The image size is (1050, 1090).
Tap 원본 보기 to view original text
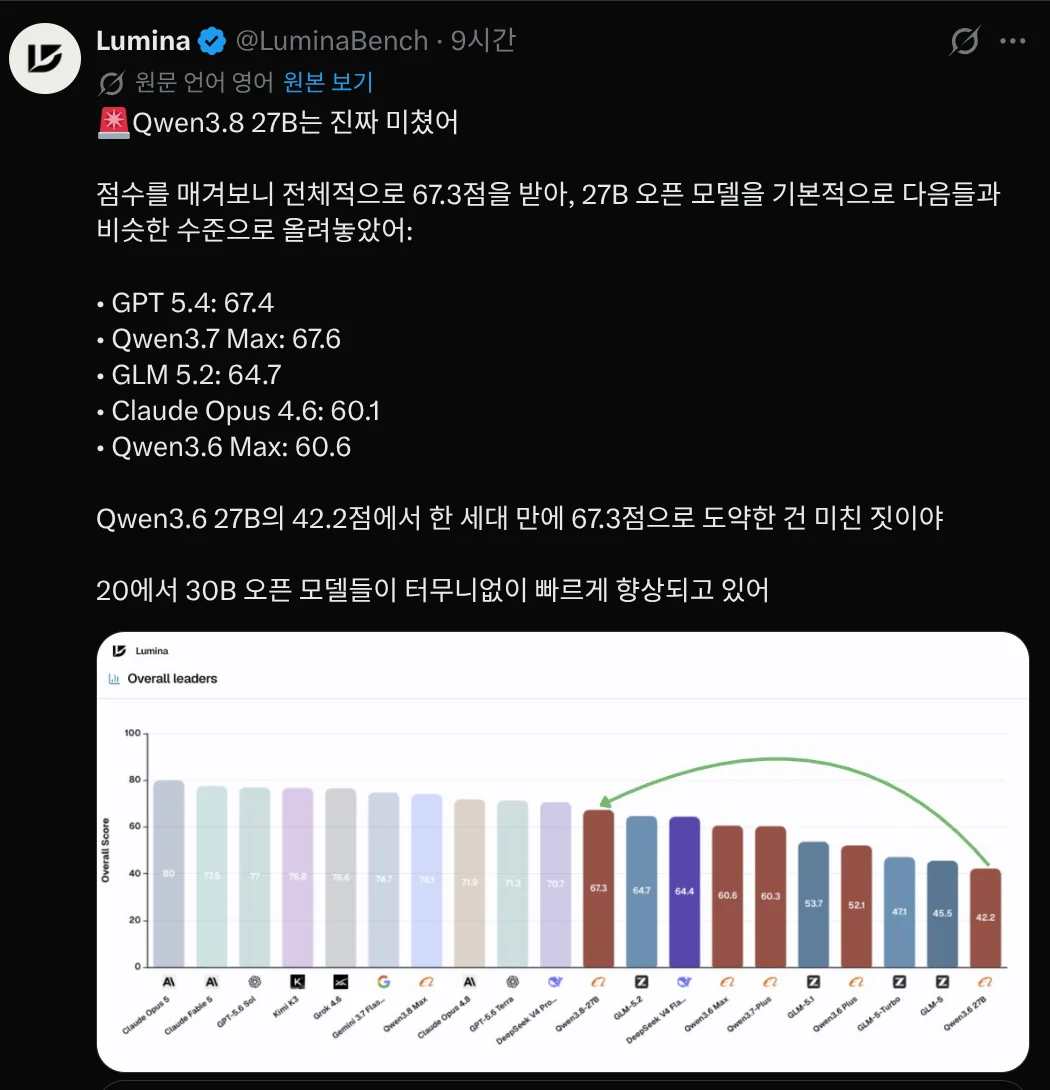328,82
